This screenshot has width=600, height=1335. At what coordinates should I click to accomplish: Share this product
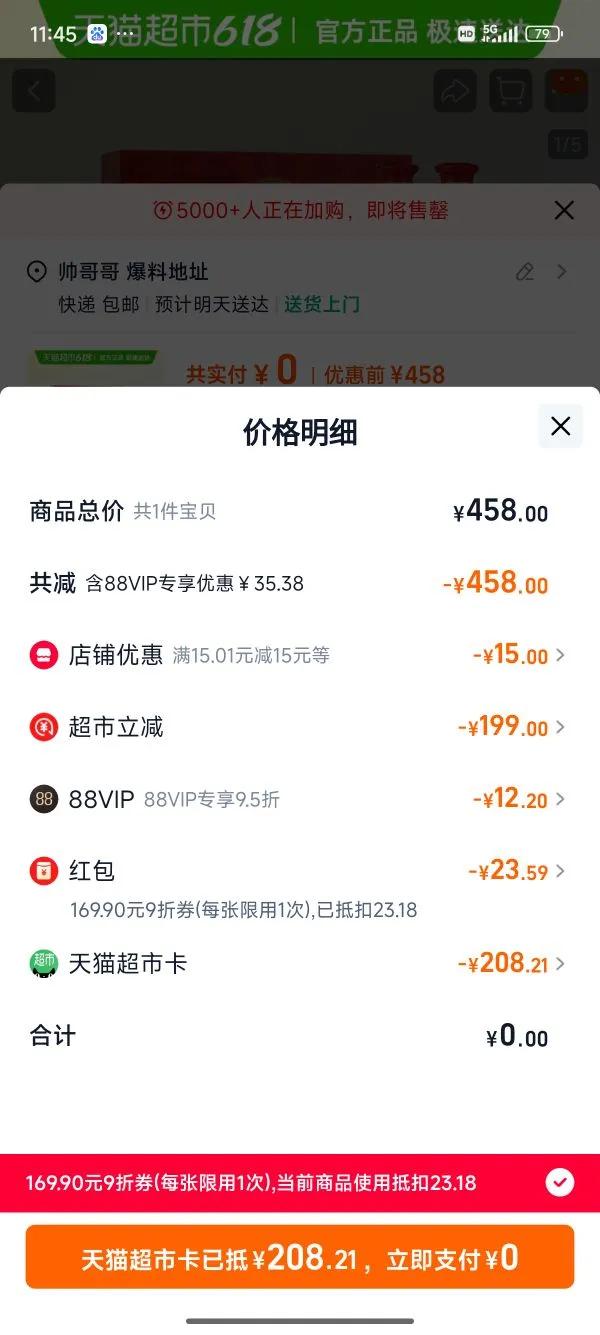pyautogui.click(x=455, y=92)
